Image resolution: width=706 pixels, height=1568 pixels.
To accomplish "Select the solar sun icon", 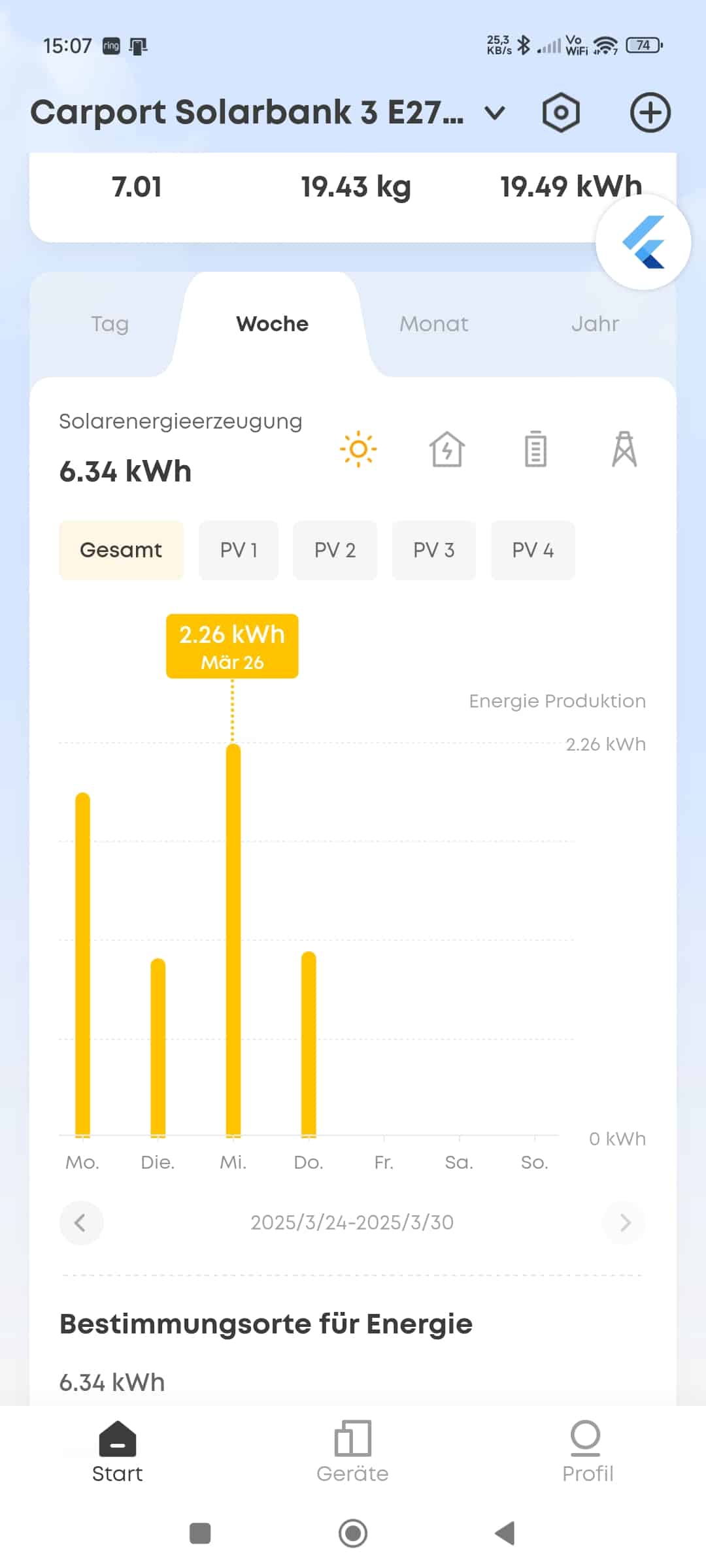I will (358, 449).
